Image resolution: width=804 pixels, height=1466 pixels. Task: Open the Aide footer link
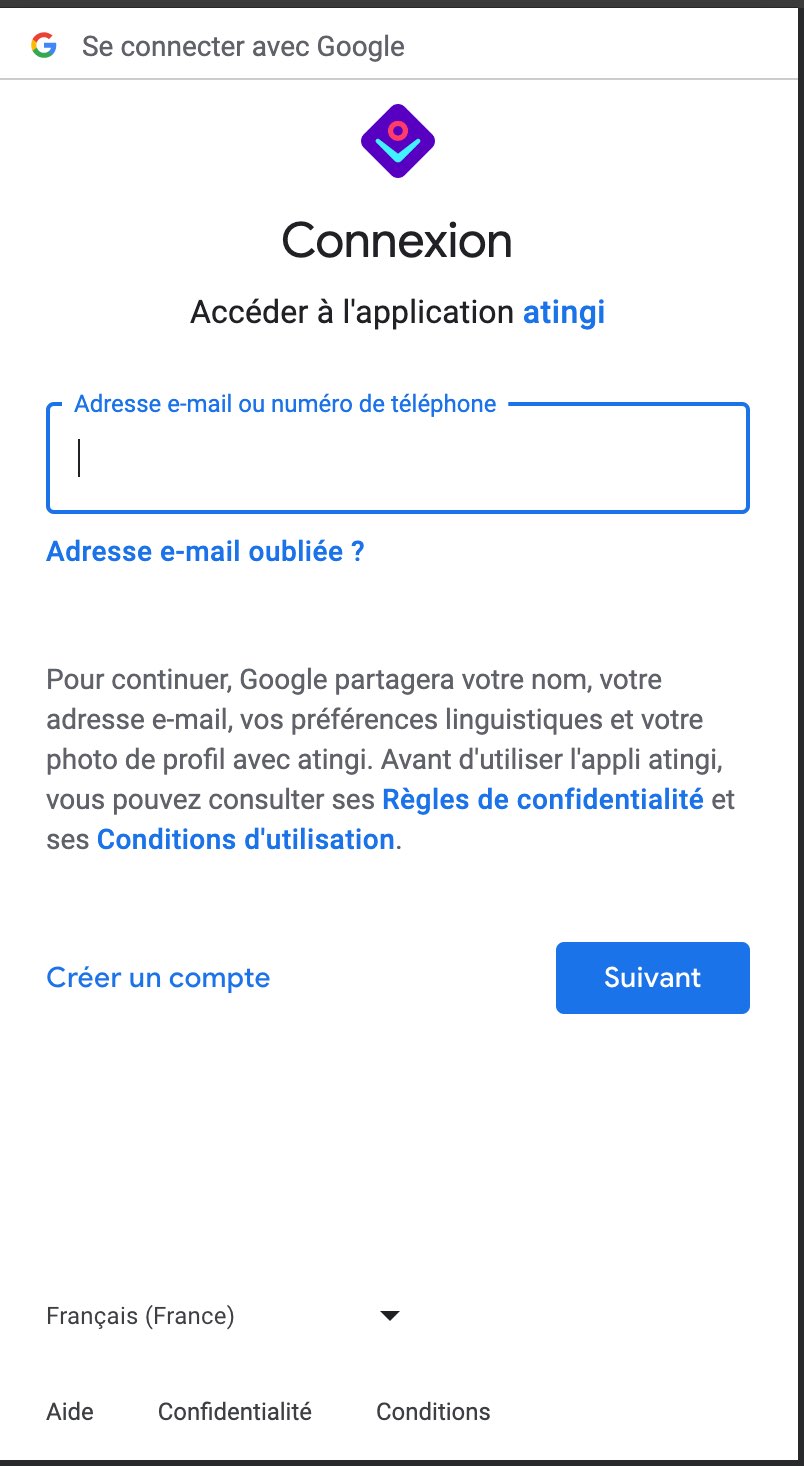click(70, 1412)
